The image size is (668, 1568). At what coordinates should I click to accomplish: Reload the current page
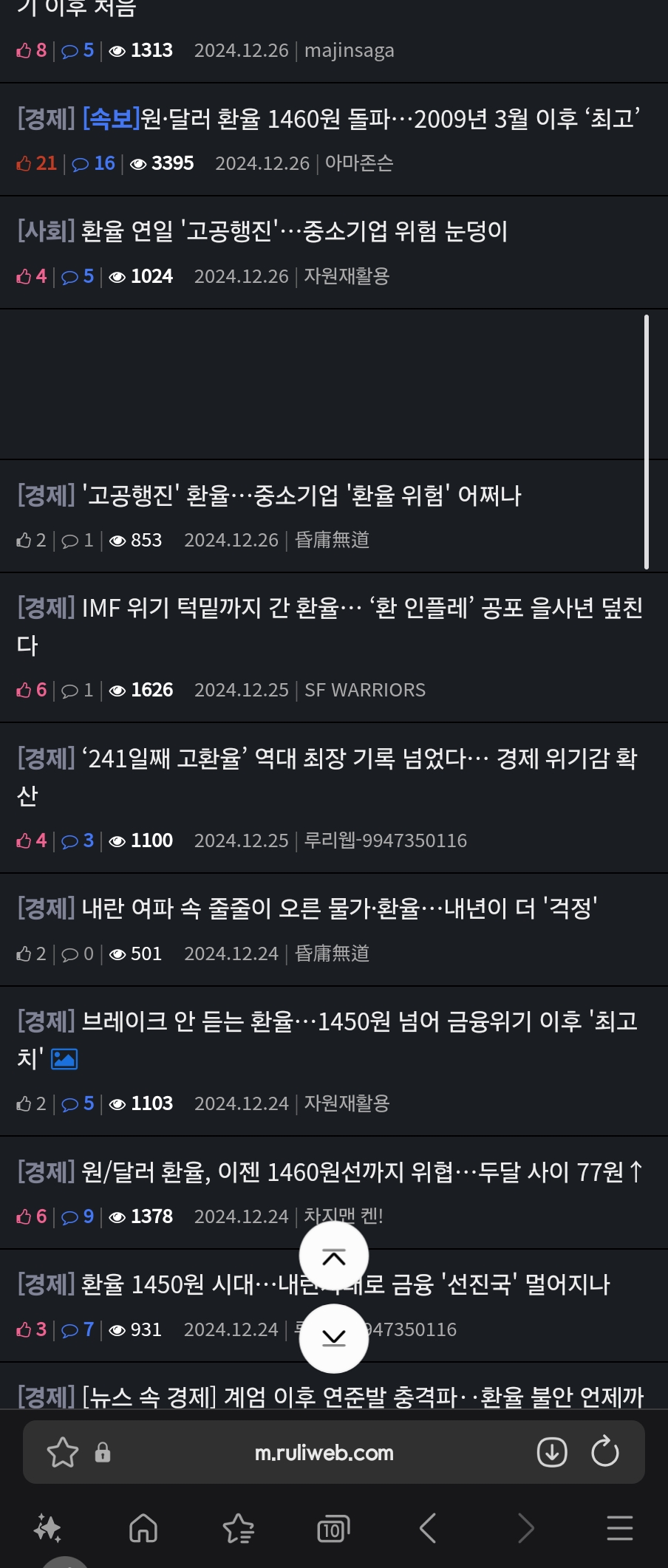pos(605,1452)
